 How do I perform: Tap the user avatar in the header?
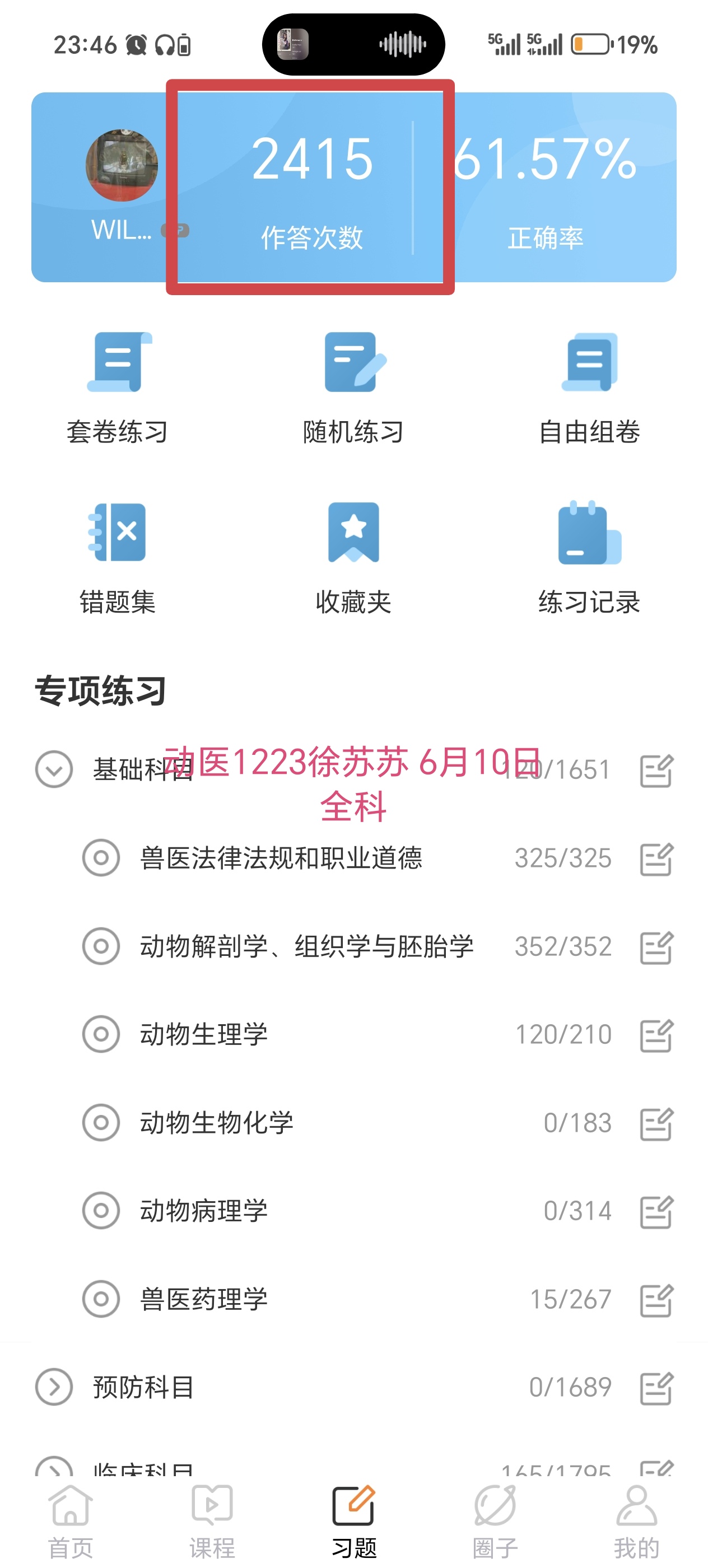pyautogui.click(x=122, y=165)
